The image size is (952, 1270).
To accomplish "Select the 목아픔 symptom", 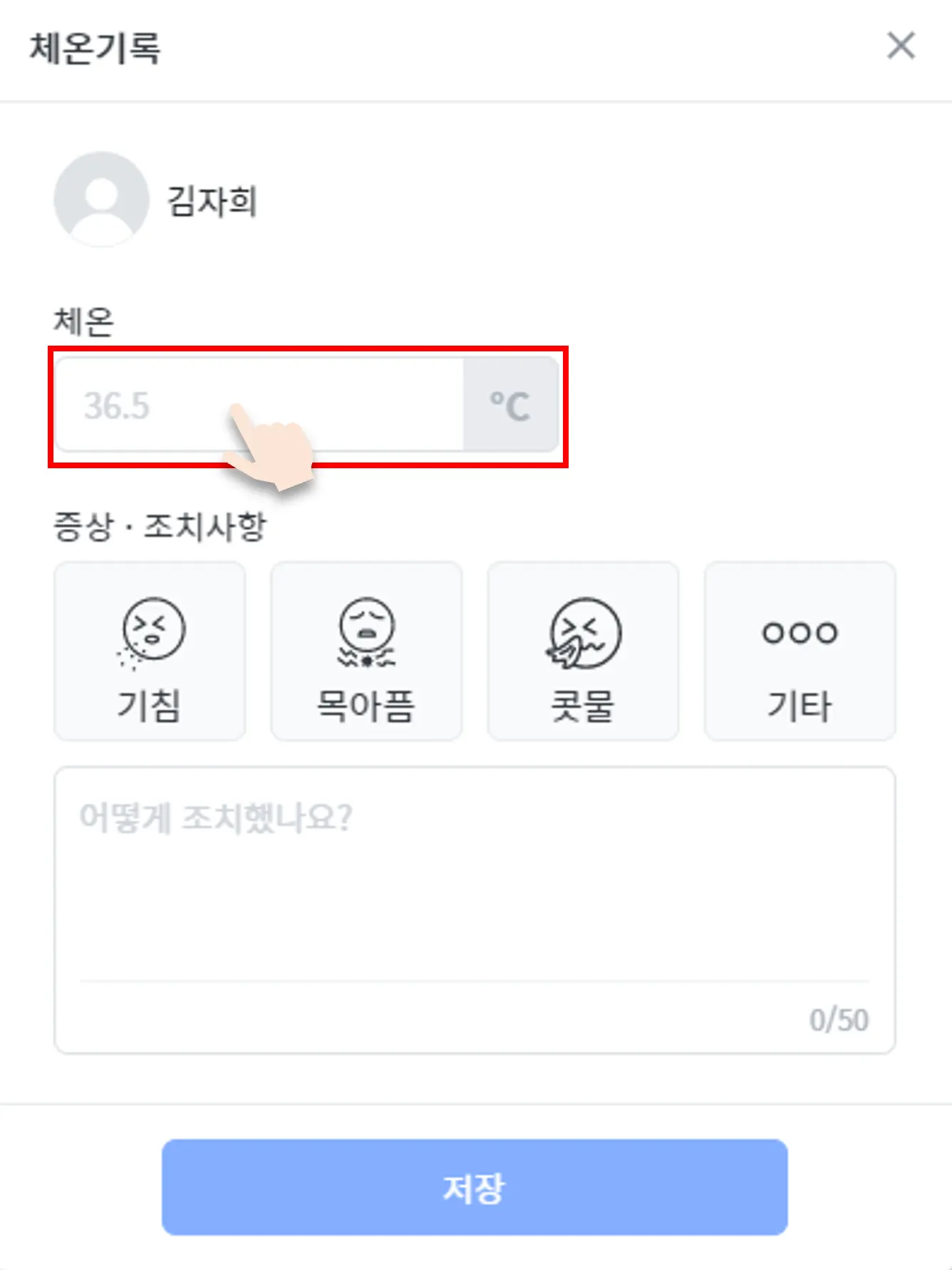I will coord(366,651).
